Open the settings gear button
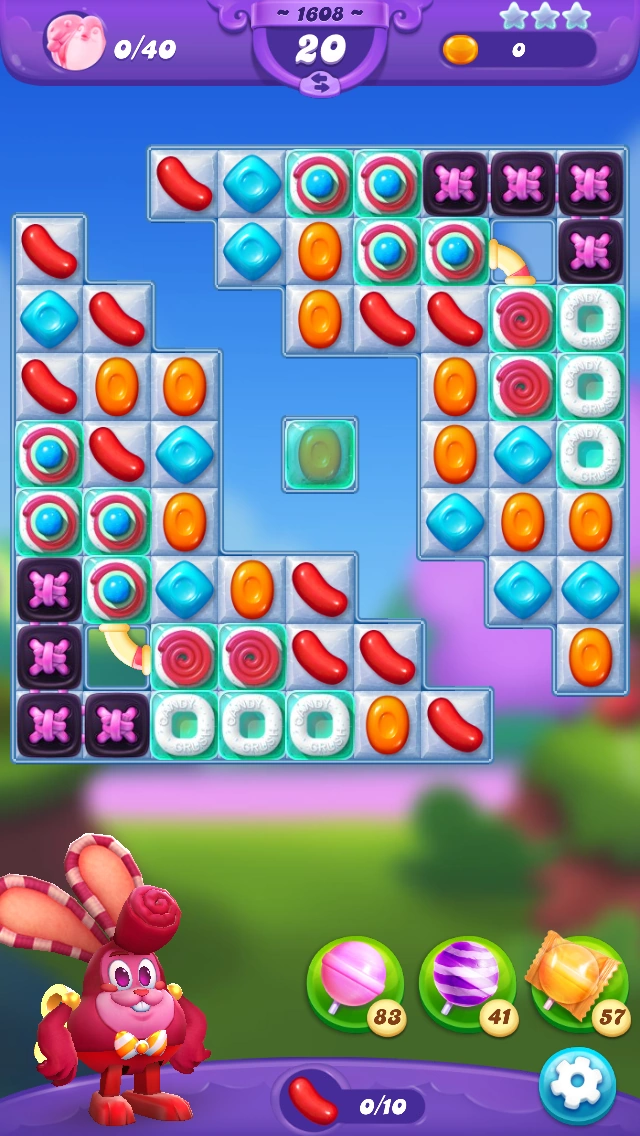640x1136 pixels. pos(577,1085)
